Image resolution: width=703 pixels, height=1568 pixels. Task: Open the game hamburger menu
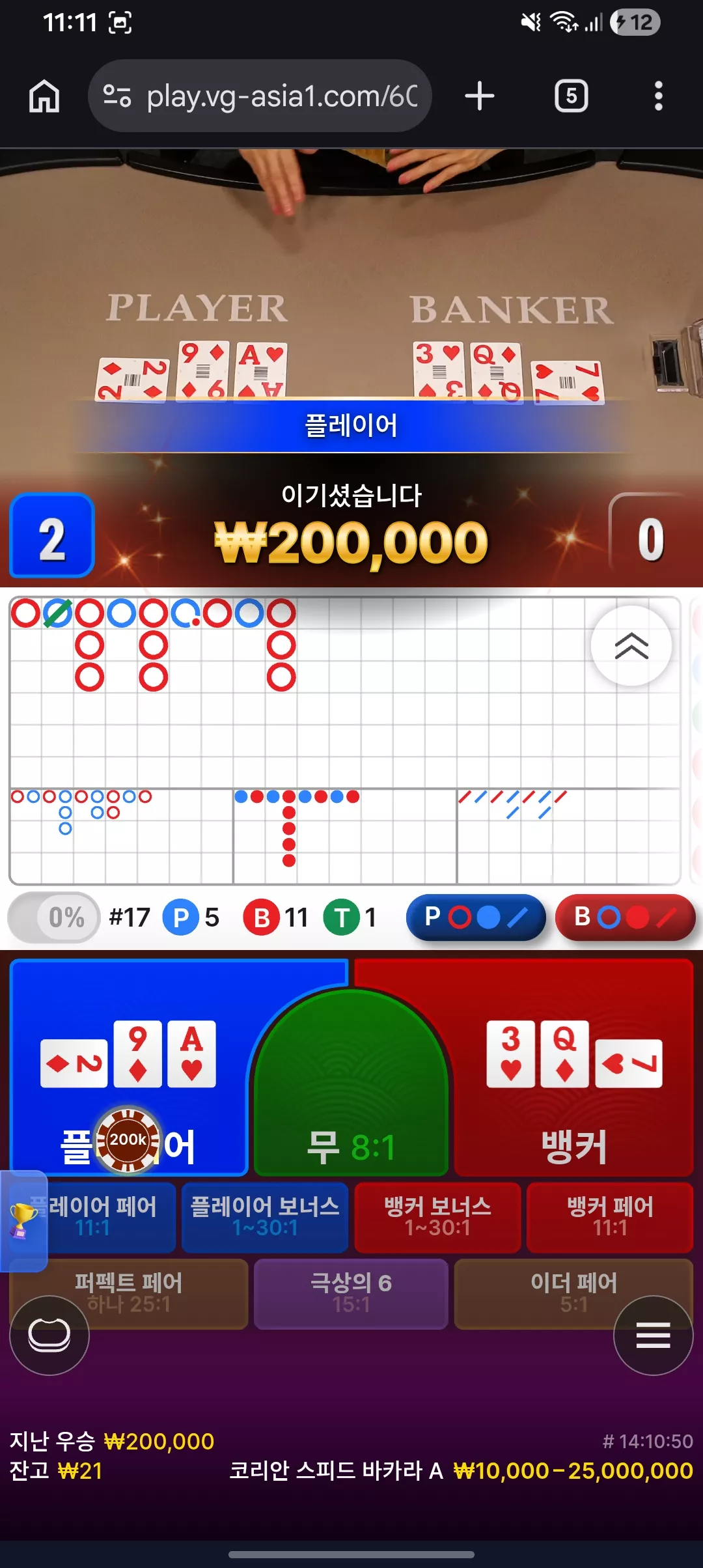[653, 1336]
